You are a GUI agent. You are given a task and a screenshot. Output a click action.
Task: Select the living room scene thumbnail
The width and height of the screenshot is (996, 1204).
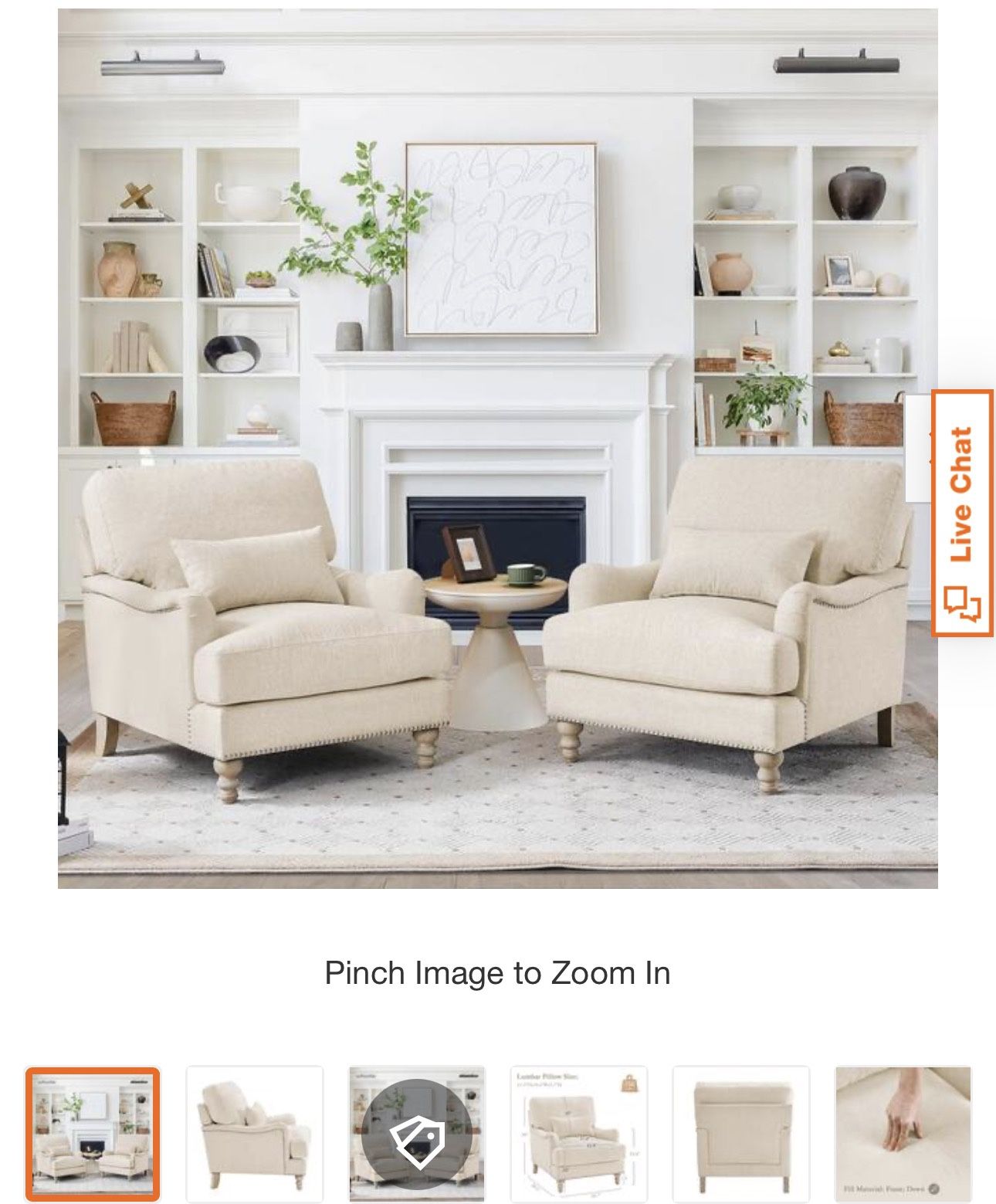point(93,1133)
